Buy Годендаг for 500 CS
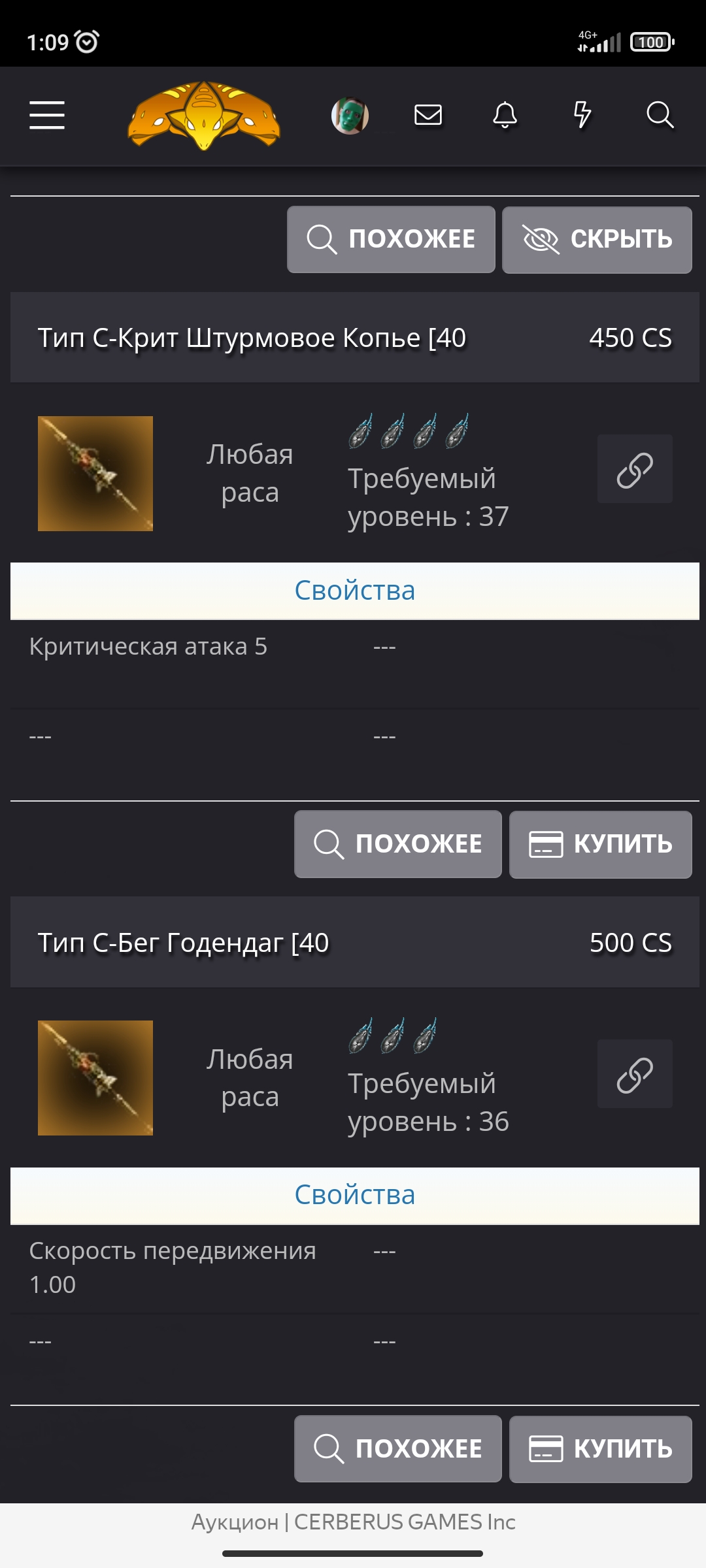 click(x=599, y=1448)
